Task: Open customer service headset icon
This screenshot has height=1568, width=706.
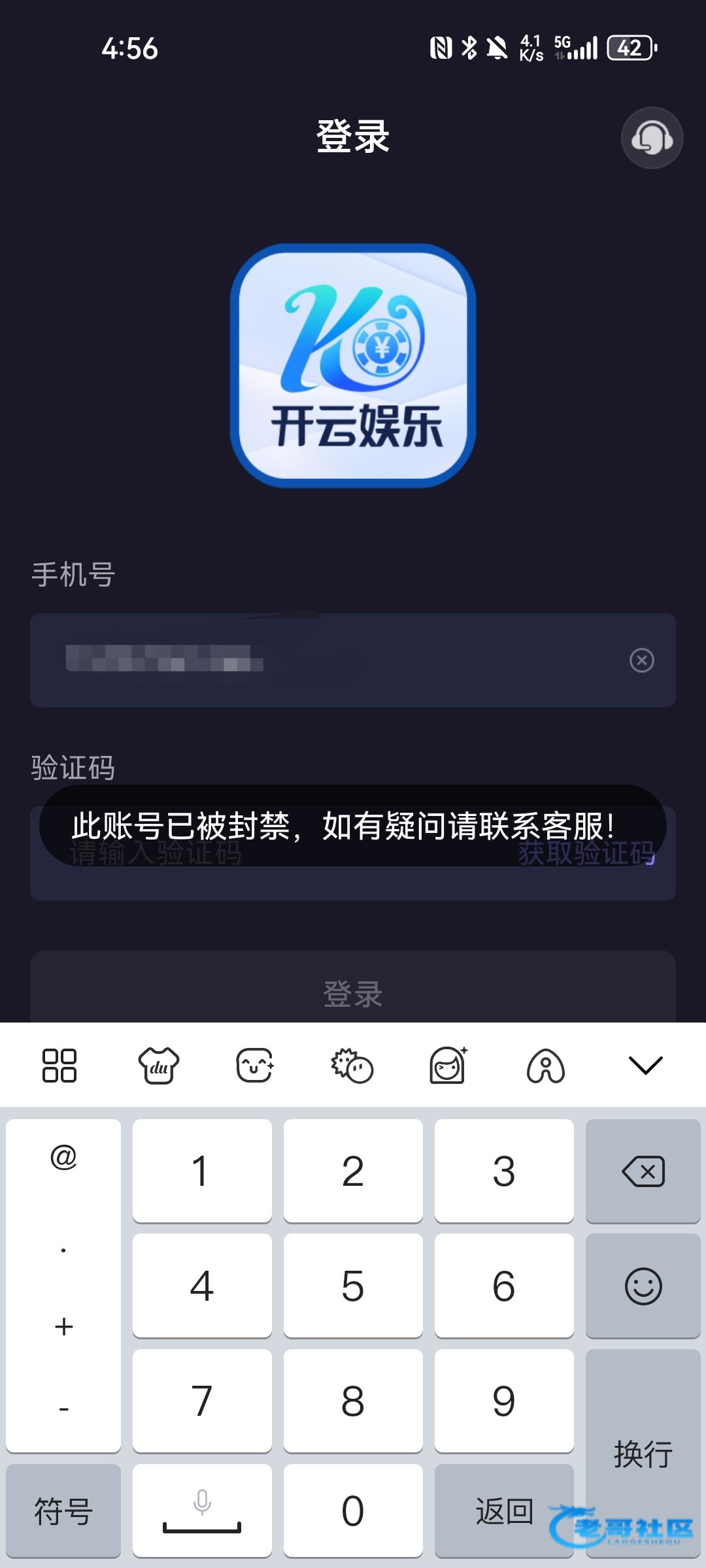Action: click(x=652, y=138)
